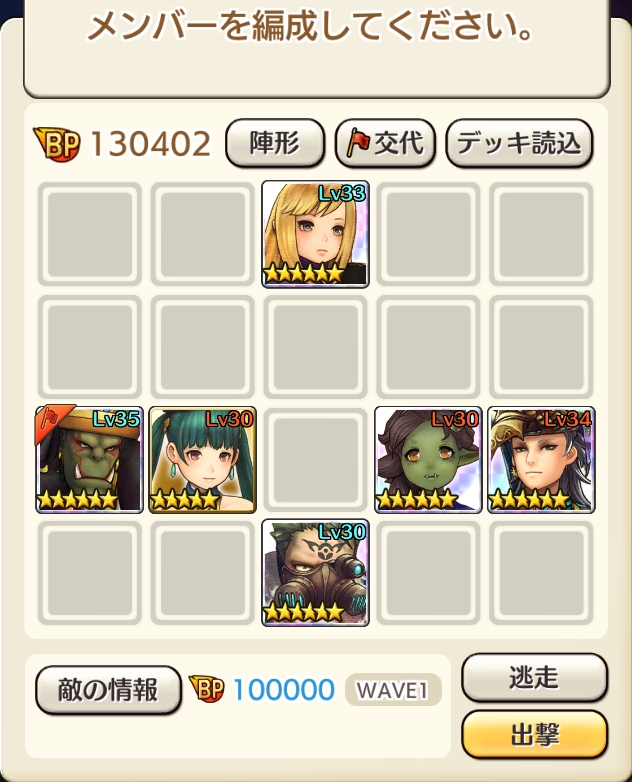This screenshot has height=782, width=632.
Task: Open the 陣形 formation button
Action: click(275, 143)
